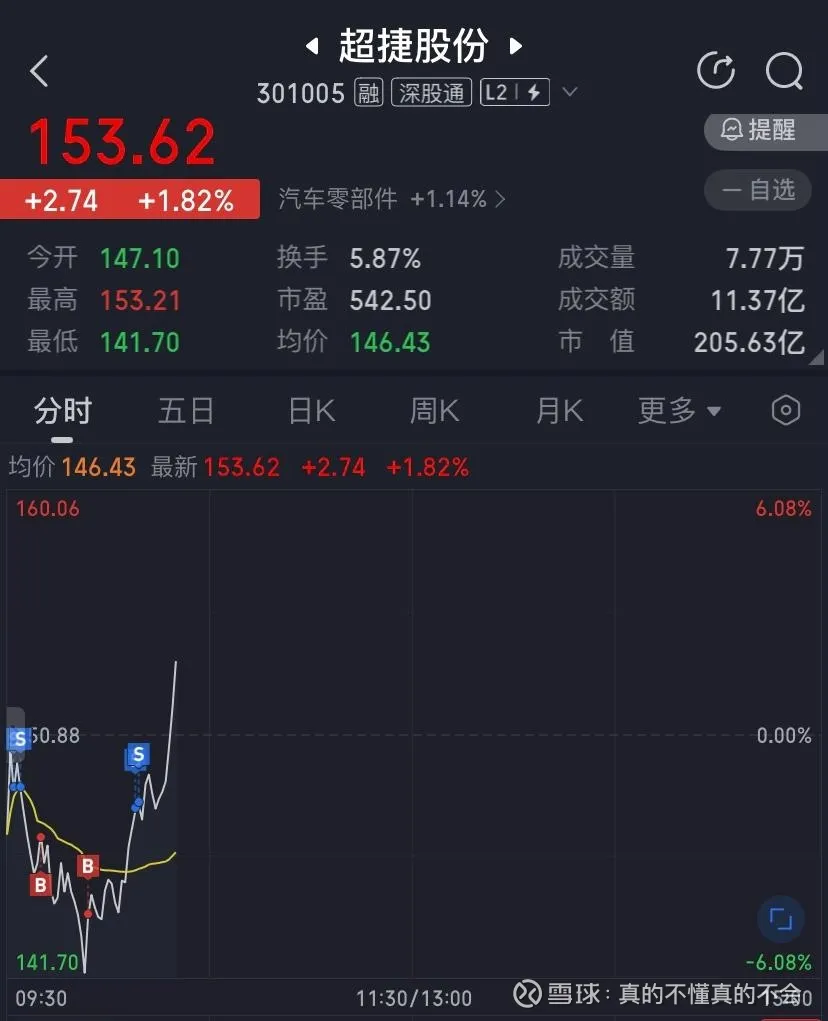Screen dimensions: 828x1021
Task: Expand the dropdown next to L2 tag
Action: (x=570, y=93)
